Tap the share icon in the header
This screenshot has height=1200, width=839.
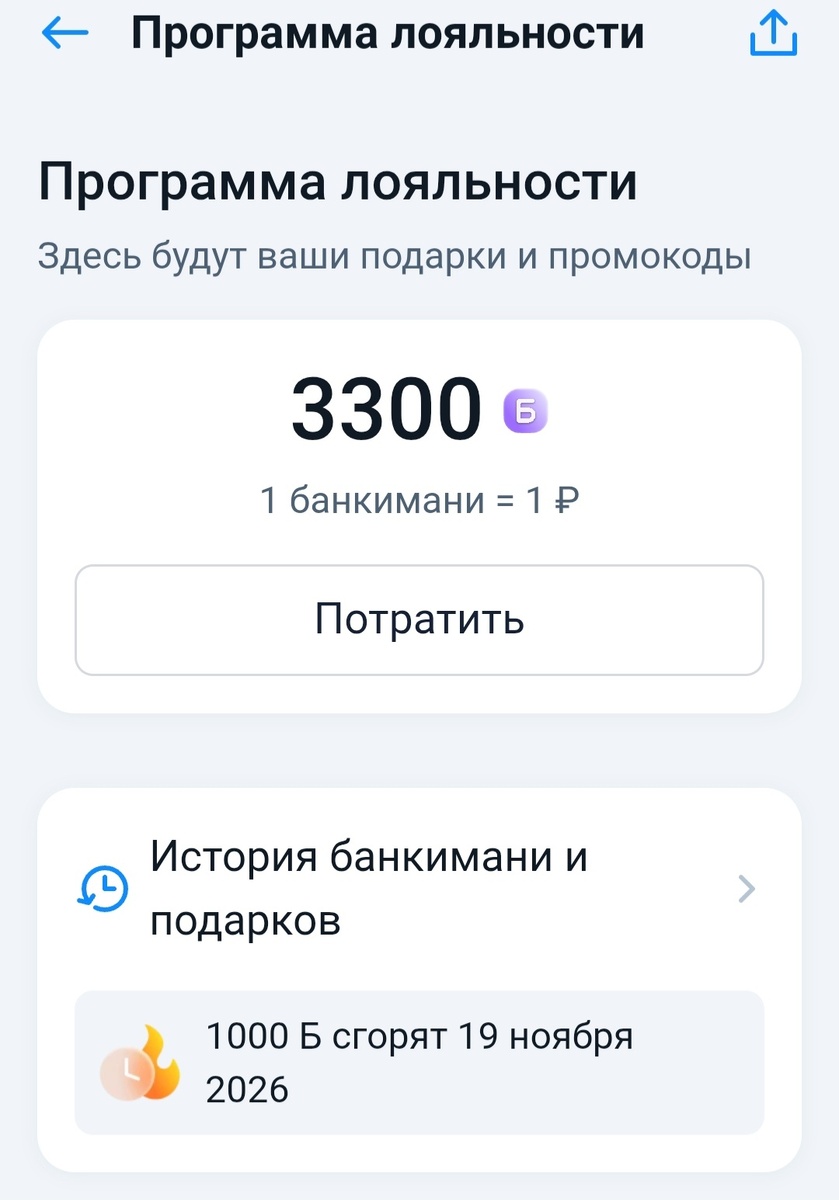pos(772,33)
